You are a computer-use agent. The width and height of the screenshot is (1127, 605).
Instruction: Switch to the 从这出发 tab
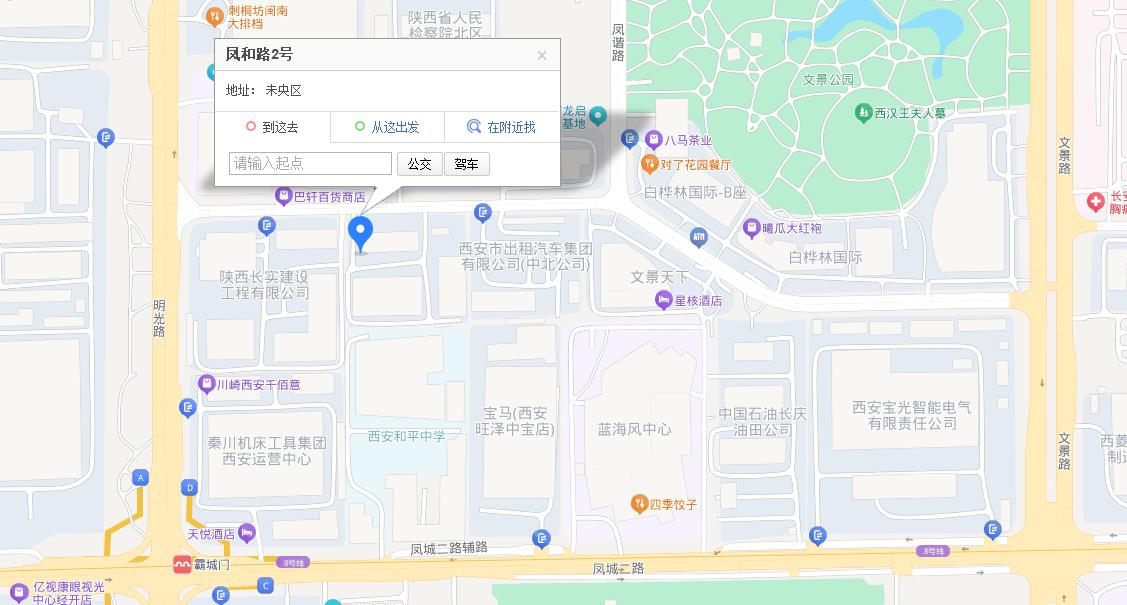pos(387,127)
